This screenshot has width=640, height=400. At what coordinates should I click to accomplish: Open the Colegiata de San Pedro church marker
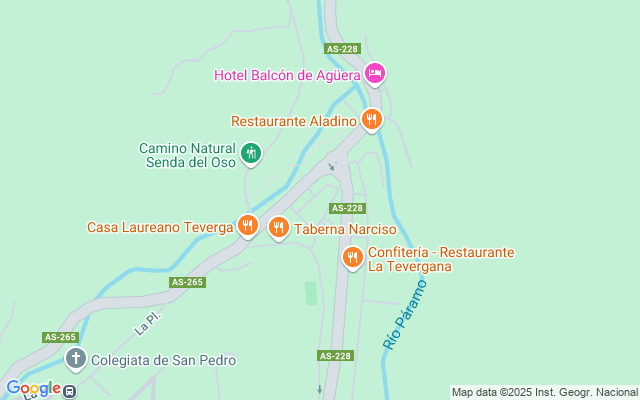pos(75,358)
